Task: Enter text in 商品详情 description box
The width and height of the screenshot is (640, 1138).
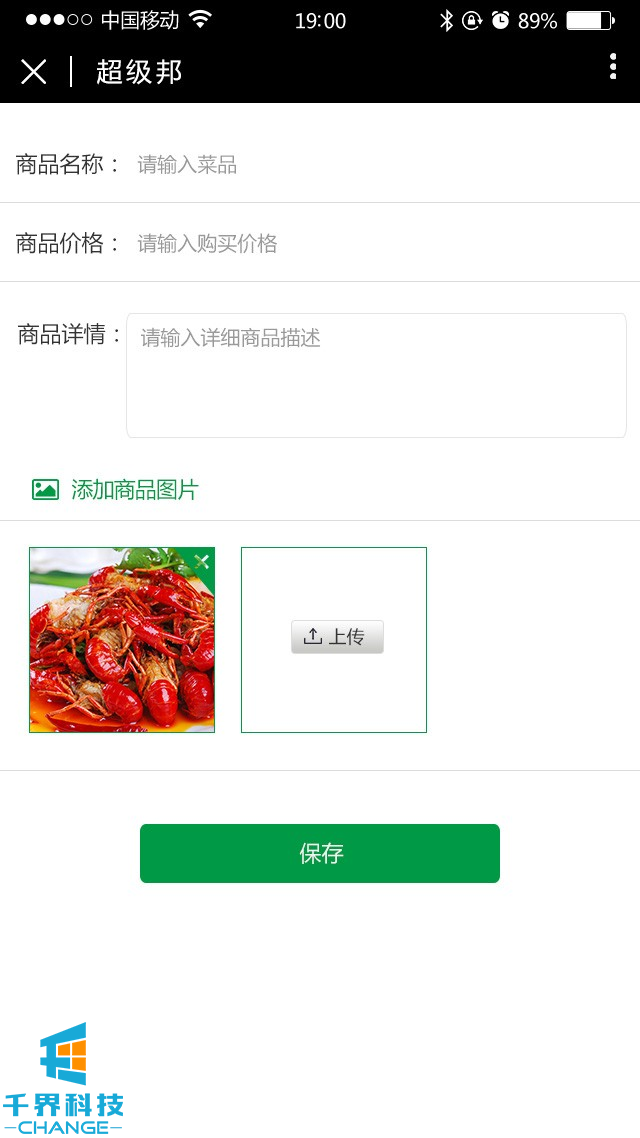Action: (x=376, y=376)
